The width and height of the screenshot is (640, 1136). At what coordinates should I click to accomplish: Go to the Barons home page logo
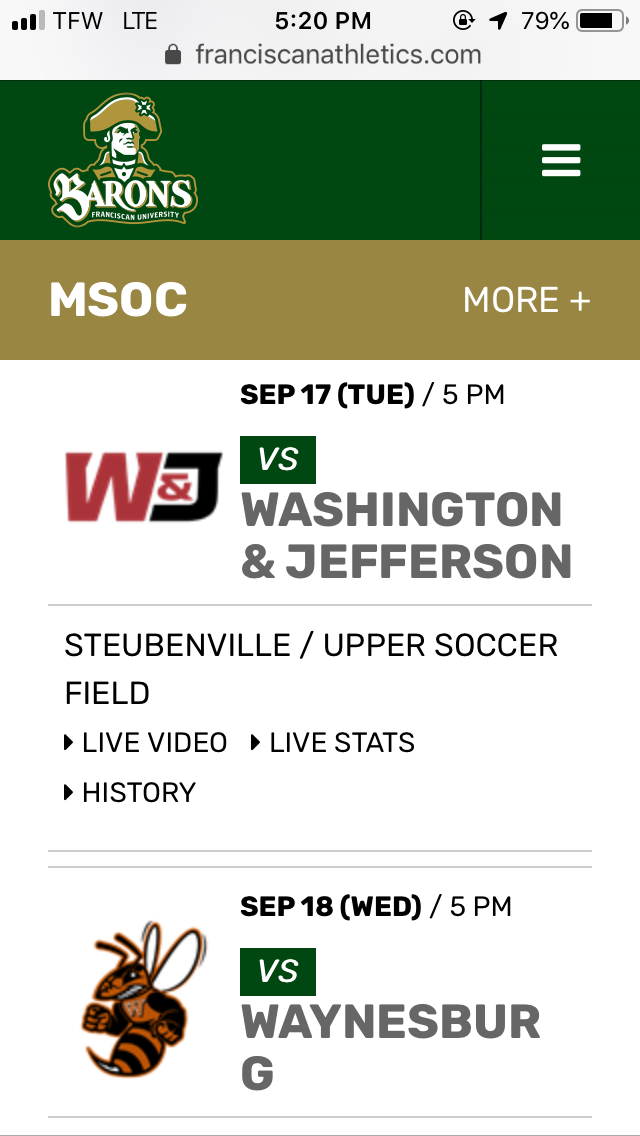coord(122,160)
